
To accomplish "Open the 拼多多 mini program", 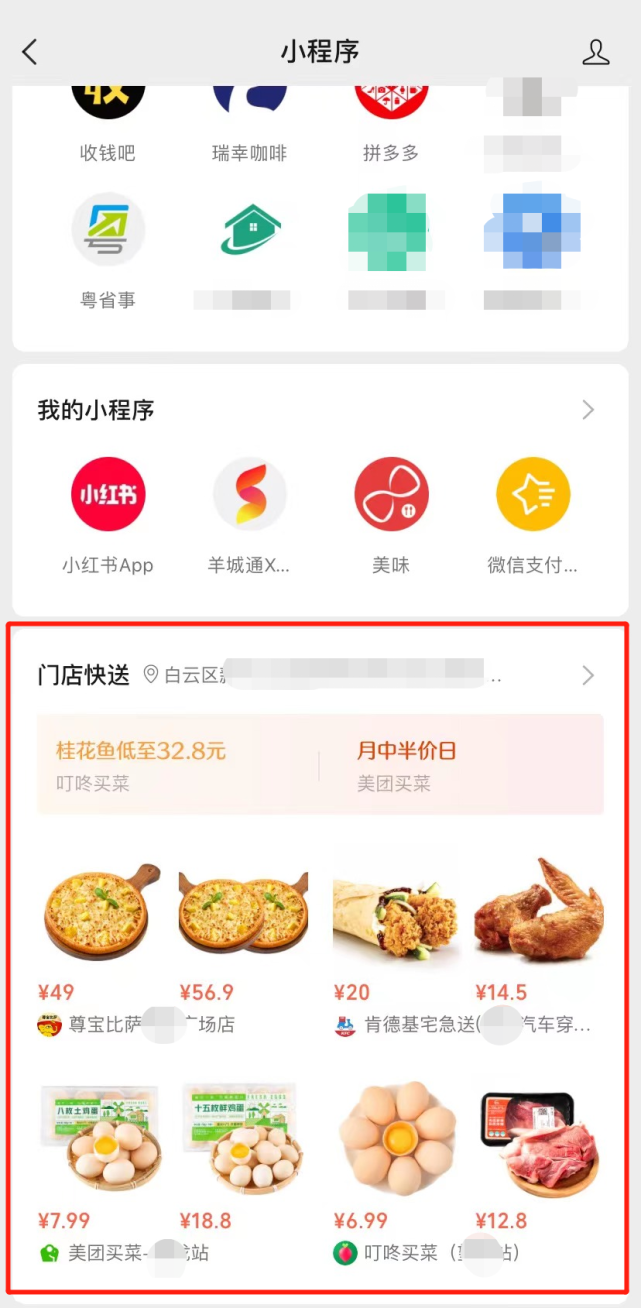I will click(x=391, y=110).
